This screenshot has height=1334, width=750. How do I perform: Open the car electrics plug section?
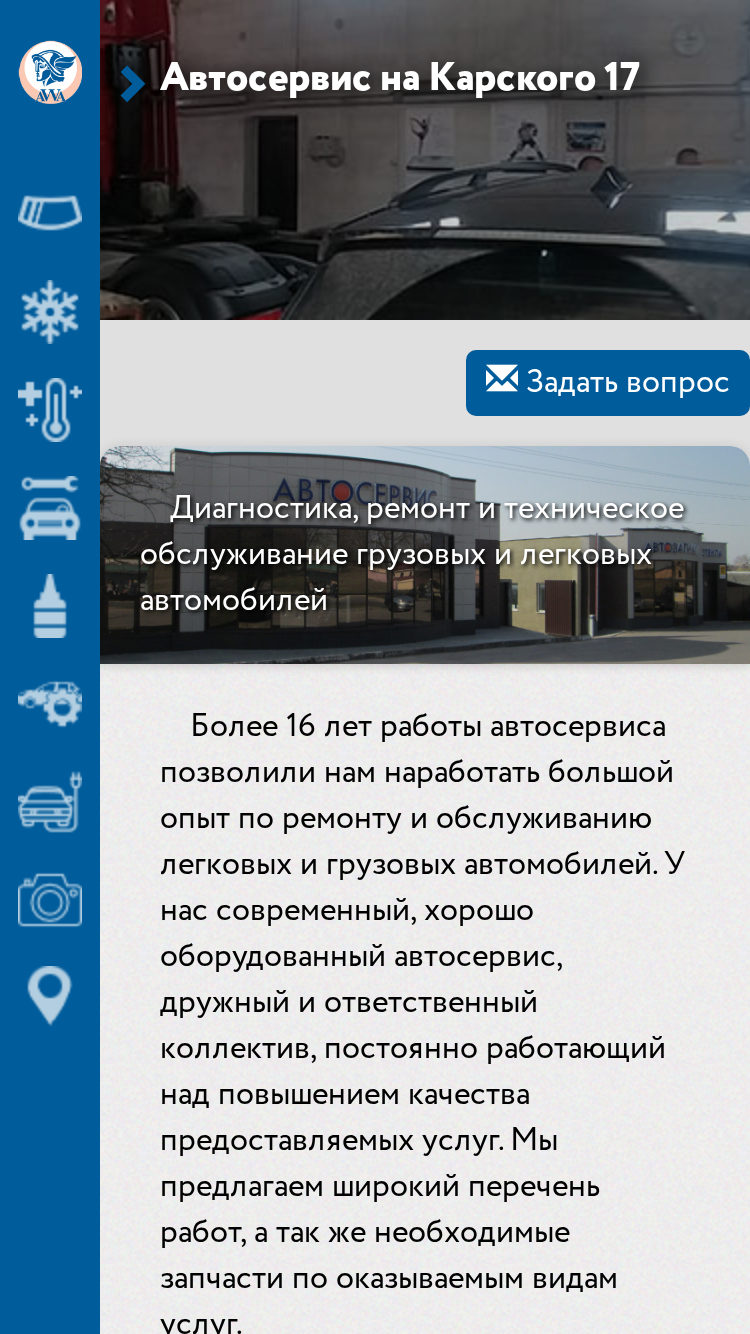(50, 802)
